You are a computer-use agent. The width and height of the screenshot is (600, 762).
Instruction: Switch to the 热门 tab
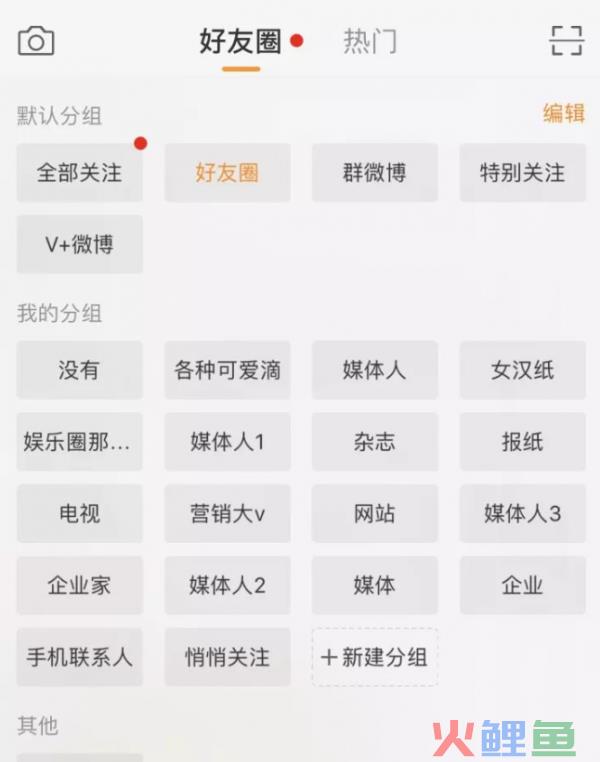[370, 42]
